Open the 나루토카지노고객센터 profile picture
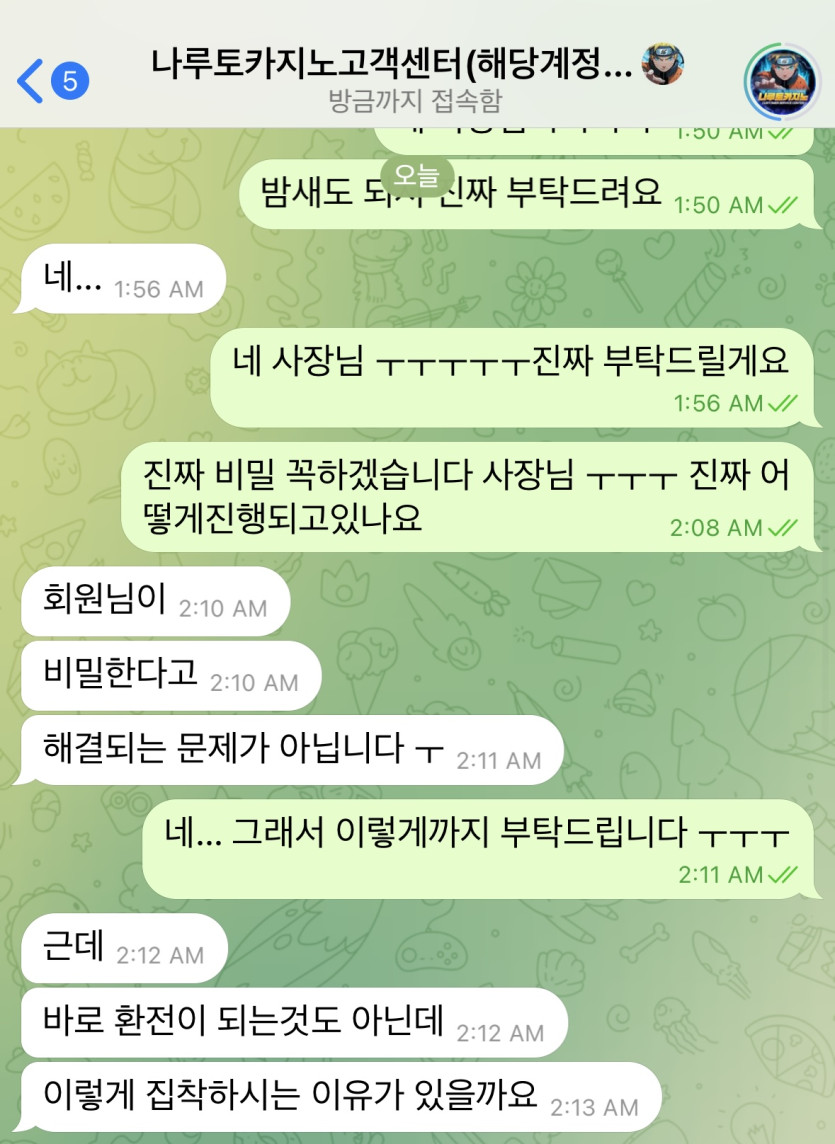This screenshot has width=835, height=1144. pyautogui.click(x=783, y=81)
